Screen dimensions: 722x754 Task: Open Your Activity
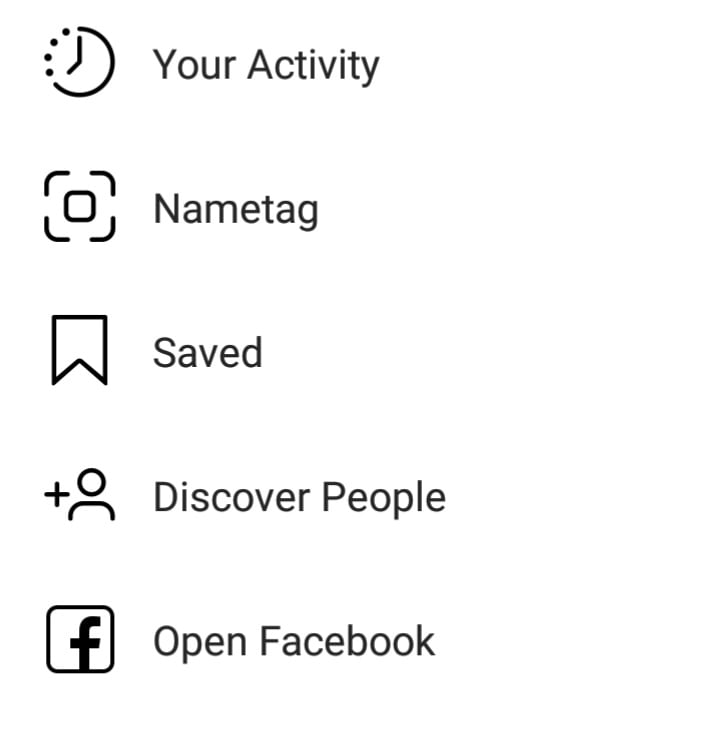(x=265, y=65)
